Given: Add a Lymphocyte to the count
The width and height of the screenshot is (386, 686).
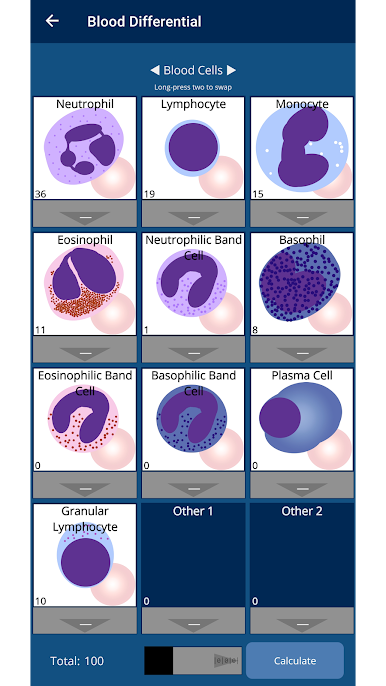Looking at the screenshot, I should 193,148.
